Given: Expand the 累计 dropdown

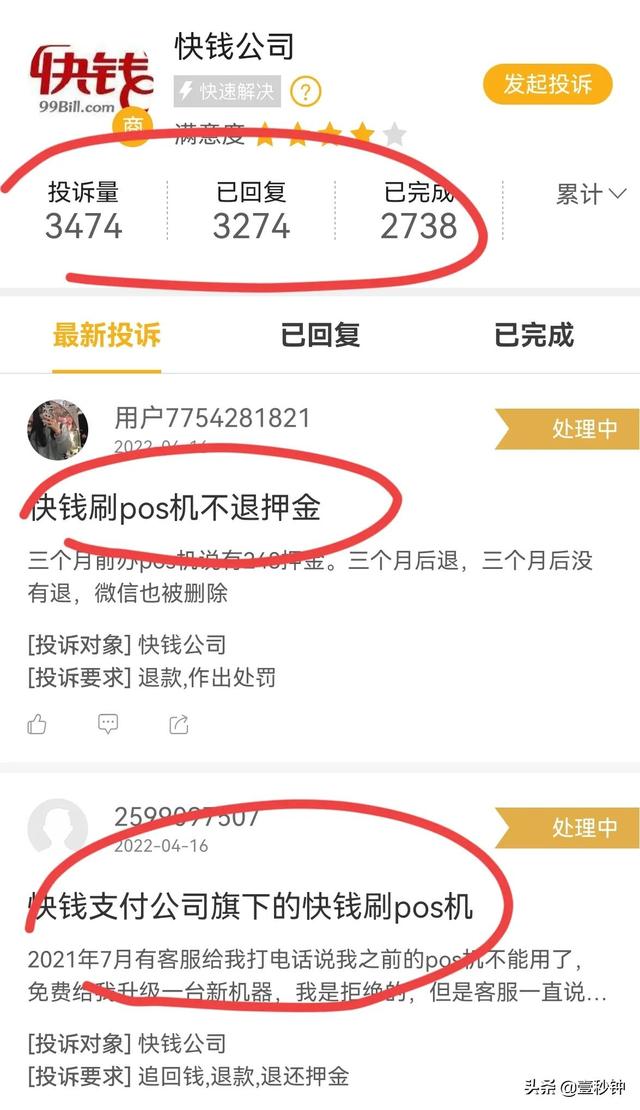Looking at the screenshot, I should point(590,194).
